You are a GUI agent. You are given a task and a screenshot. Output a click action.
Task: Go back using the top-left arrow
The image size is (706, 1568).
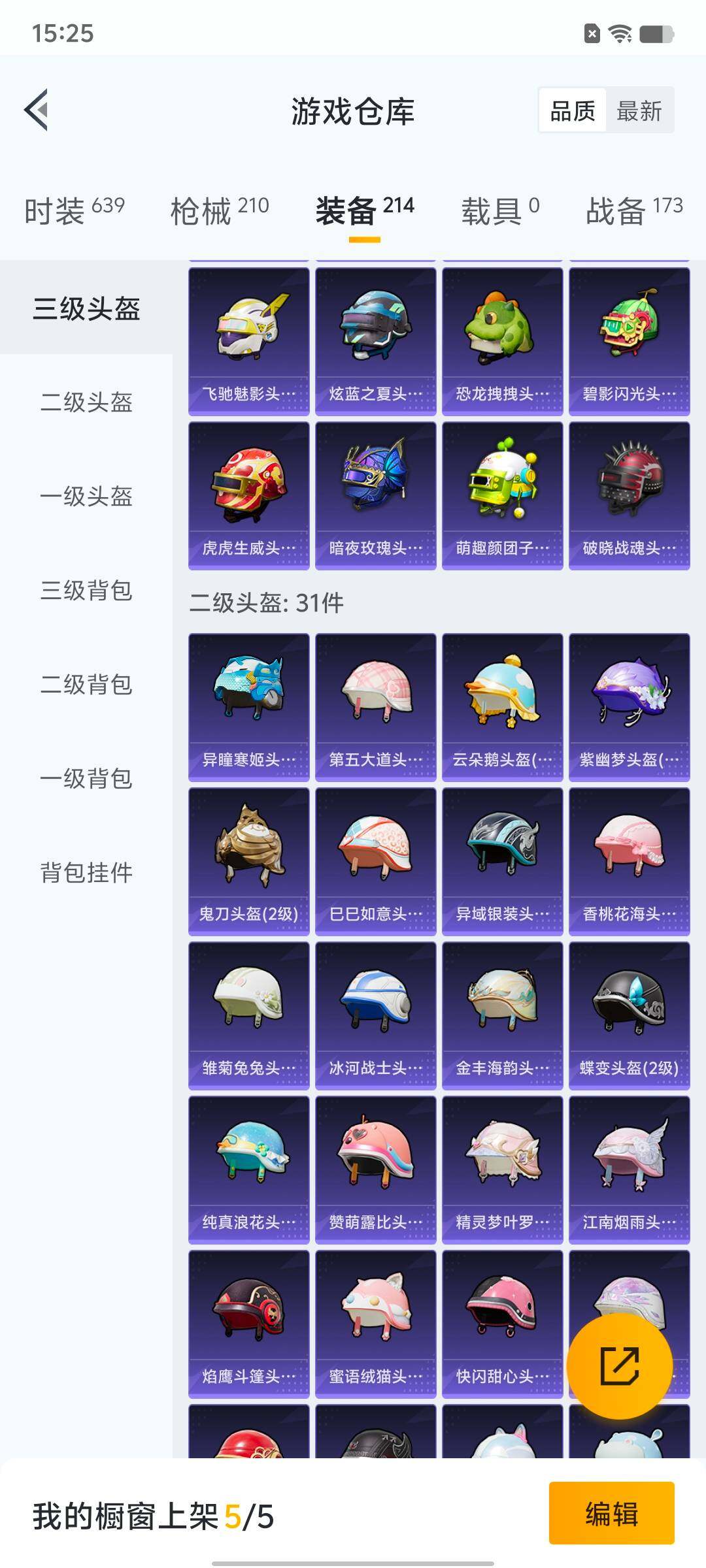(37, 110)
